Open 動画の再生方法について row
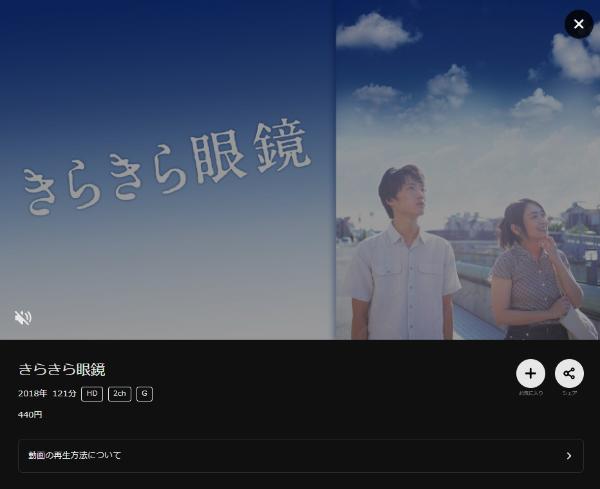Screen dimensions: 600x489 coord(300,455)
